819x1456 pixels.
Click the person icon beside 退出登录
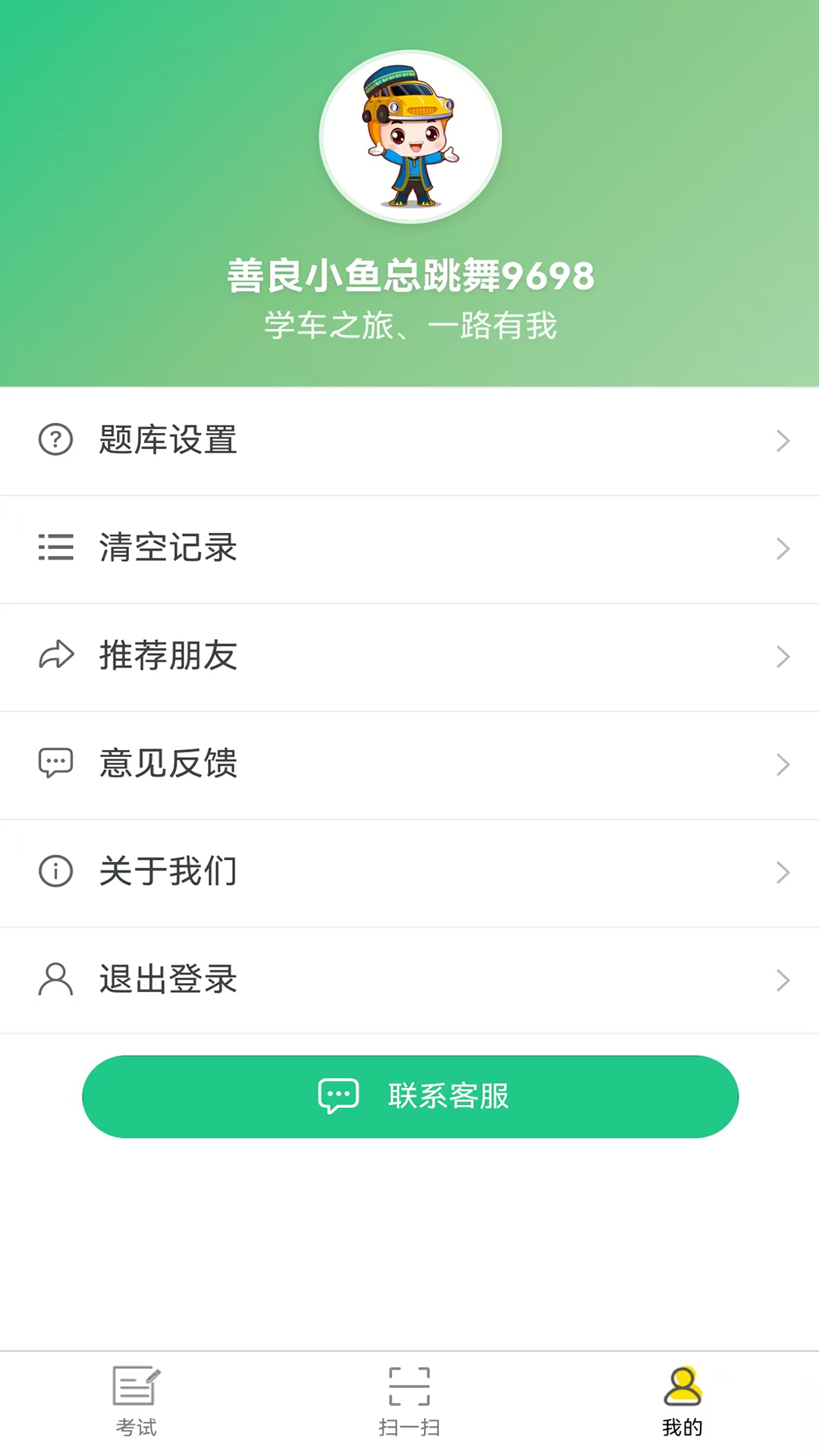[x=56, y=980]
